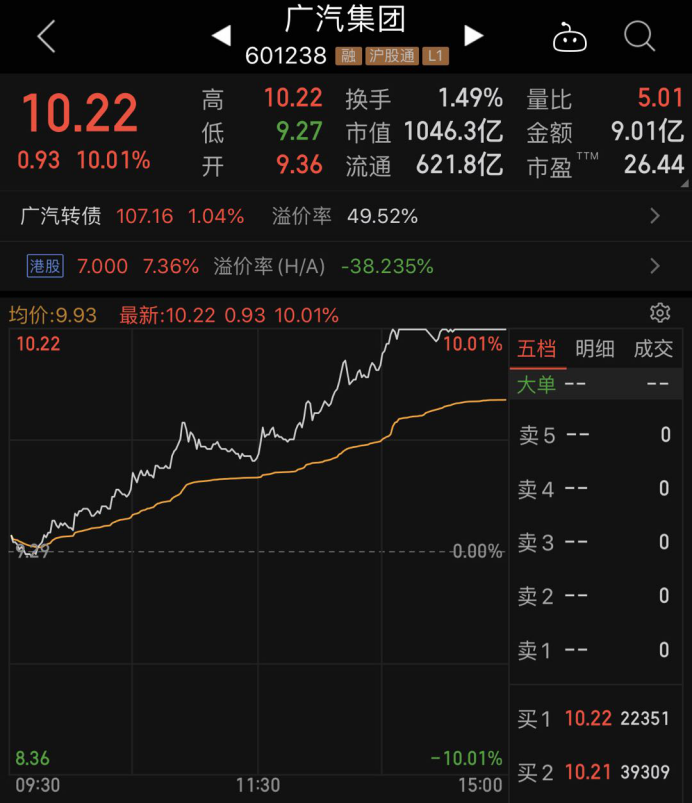
Task: Switch to the next stock
Action: click(x=473, y=37)
